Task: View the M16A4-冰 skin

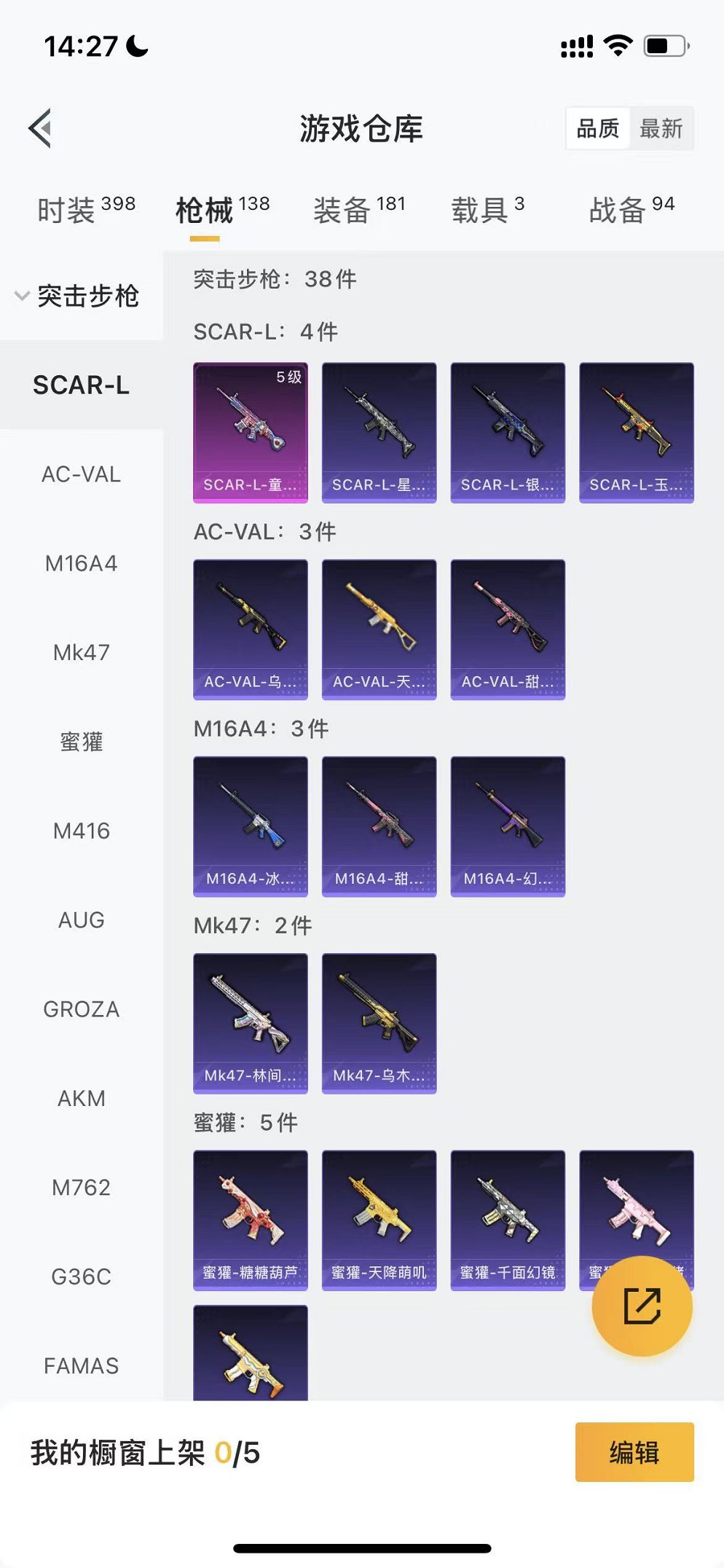Action: 250,826
